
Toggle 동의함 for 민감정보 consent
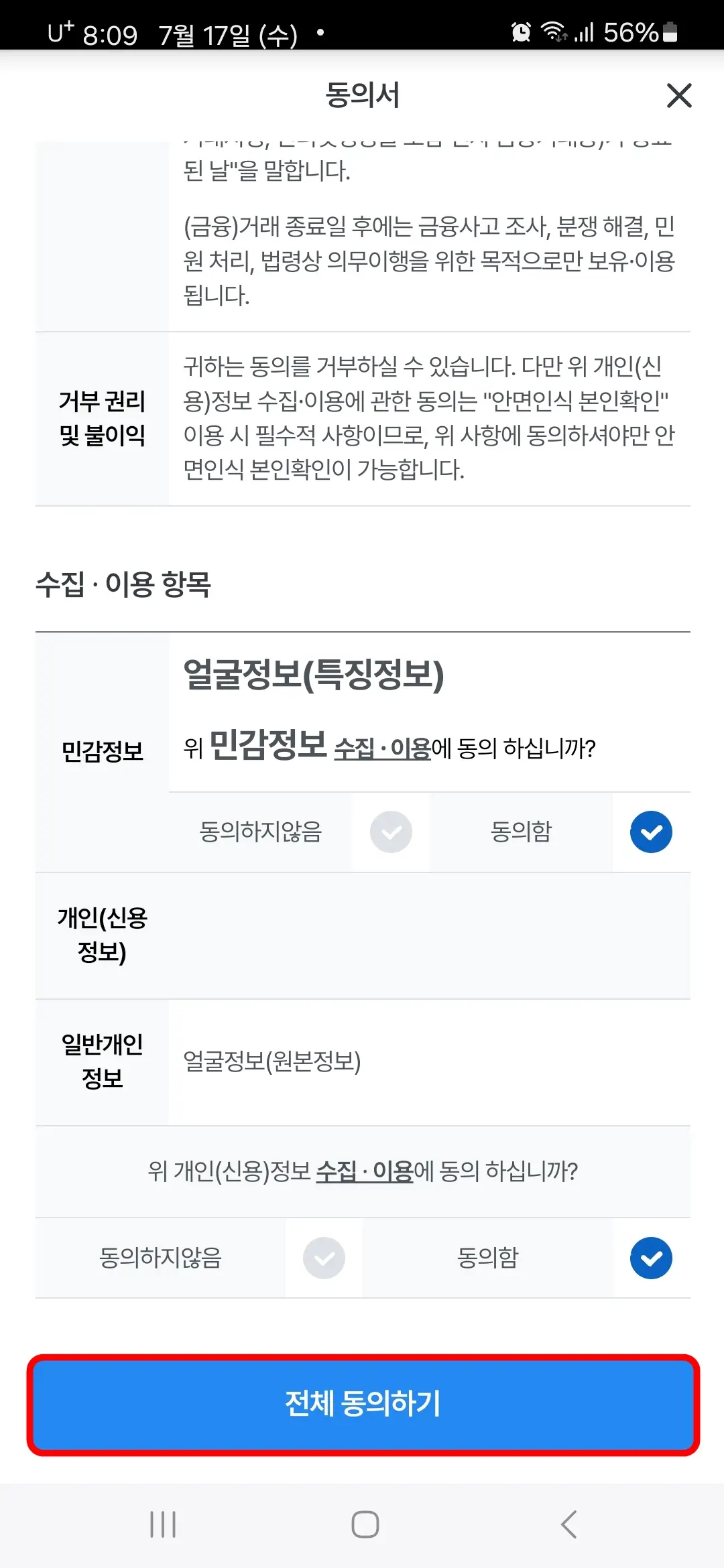pos(650,832)
